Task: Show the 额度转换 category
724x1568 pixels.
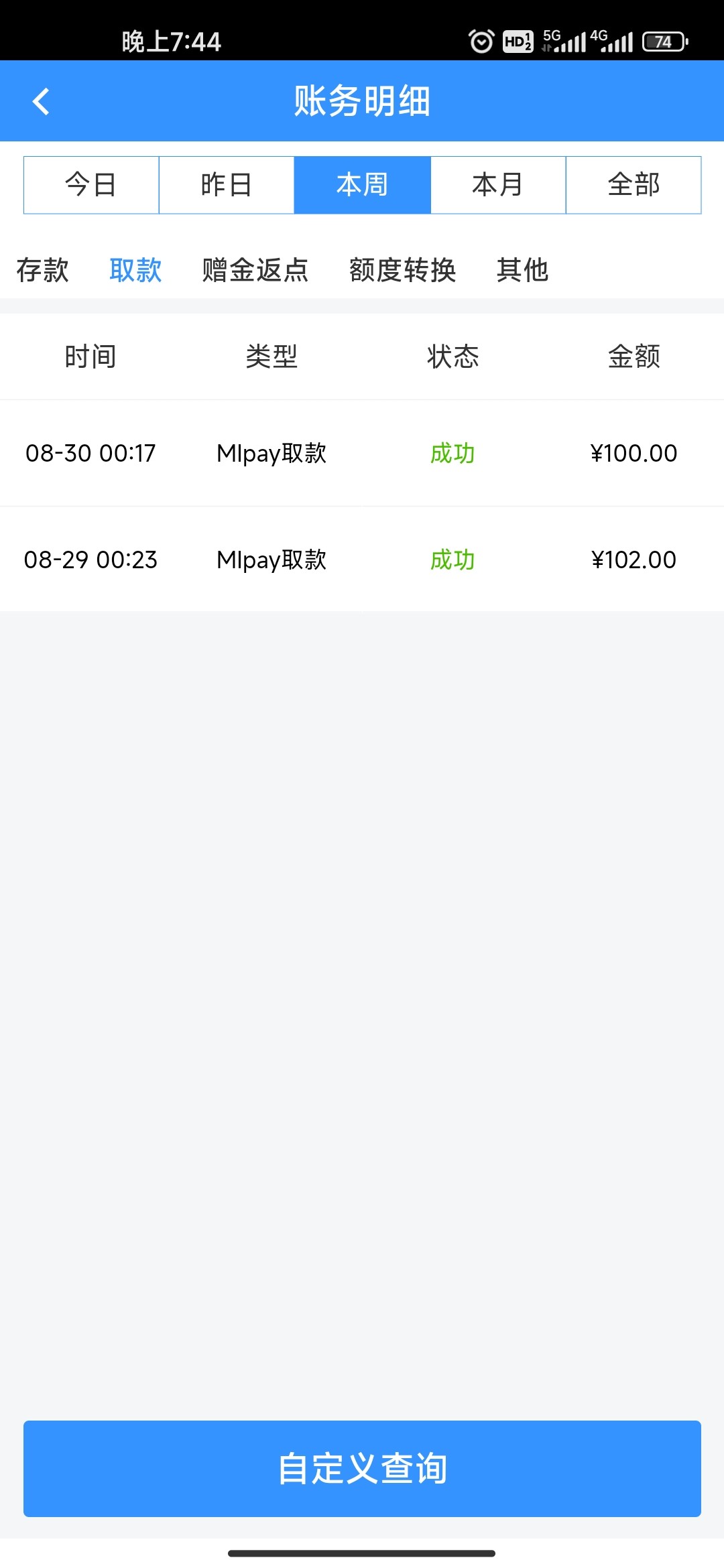Action: (x=402, y=271)
